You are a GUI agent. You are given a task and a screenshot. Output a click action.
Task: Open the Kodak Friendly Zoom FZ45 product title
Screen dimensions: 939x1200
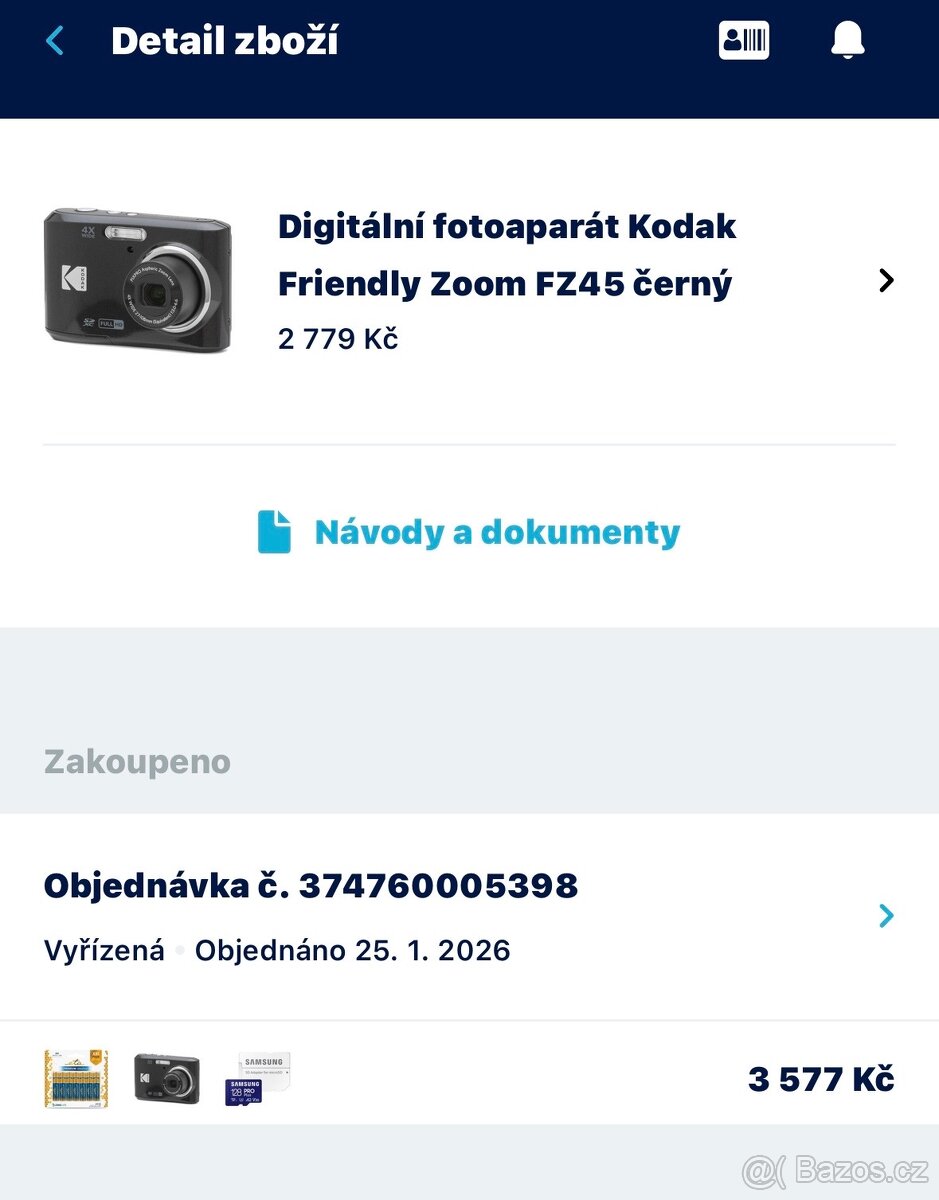click(506, 255)
